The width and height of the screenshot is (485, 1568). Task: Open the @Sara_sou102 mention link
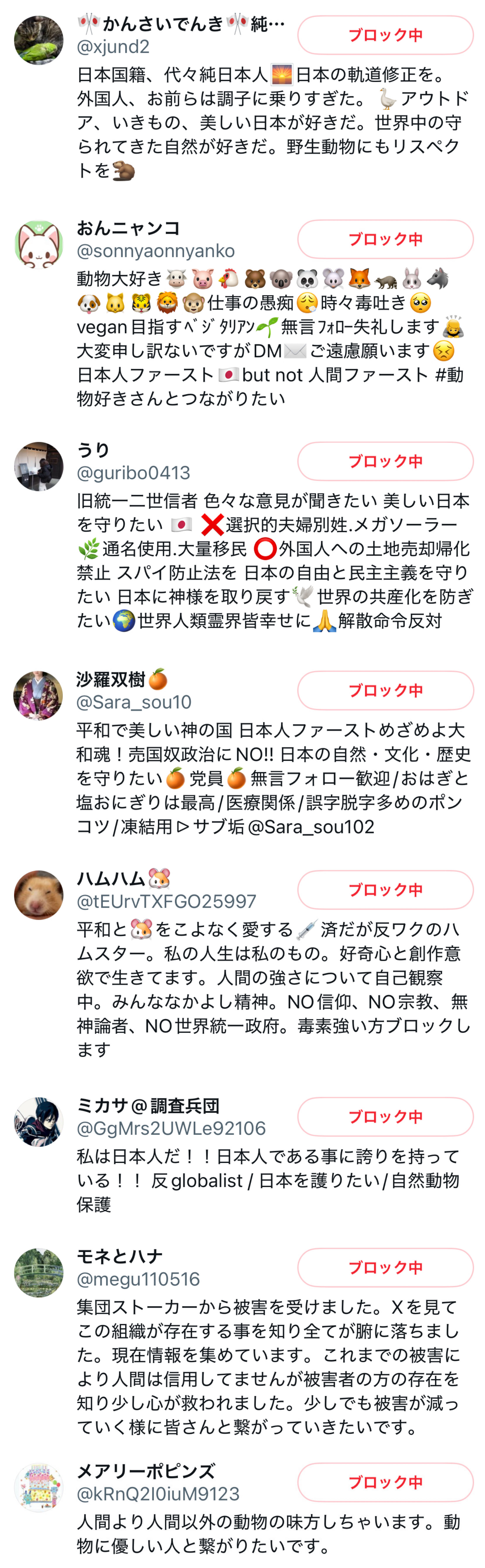point(311,827)
